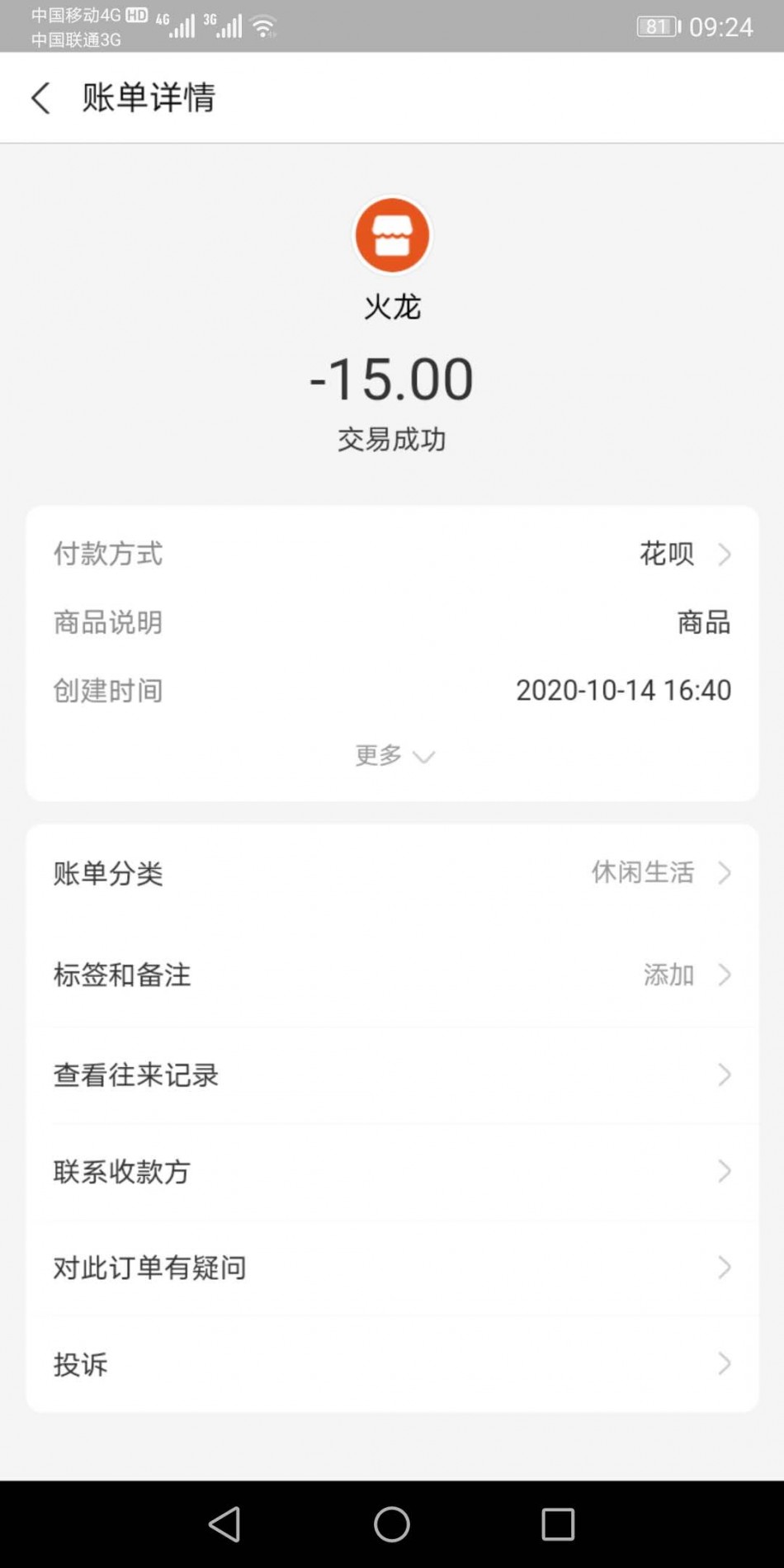Tap the system home button
This screenshot has width=784, height=1568.
coord(392,1524)
